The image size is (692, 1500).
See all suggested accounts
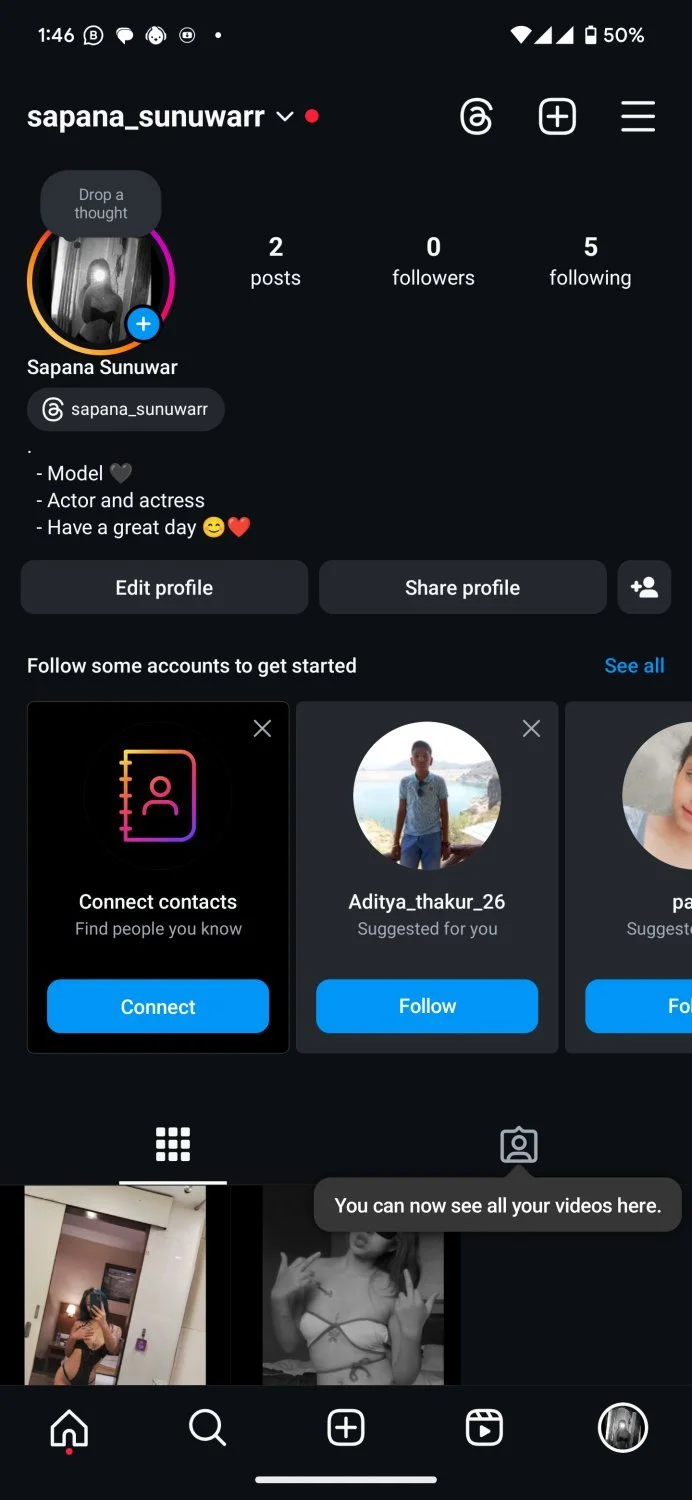634,666
